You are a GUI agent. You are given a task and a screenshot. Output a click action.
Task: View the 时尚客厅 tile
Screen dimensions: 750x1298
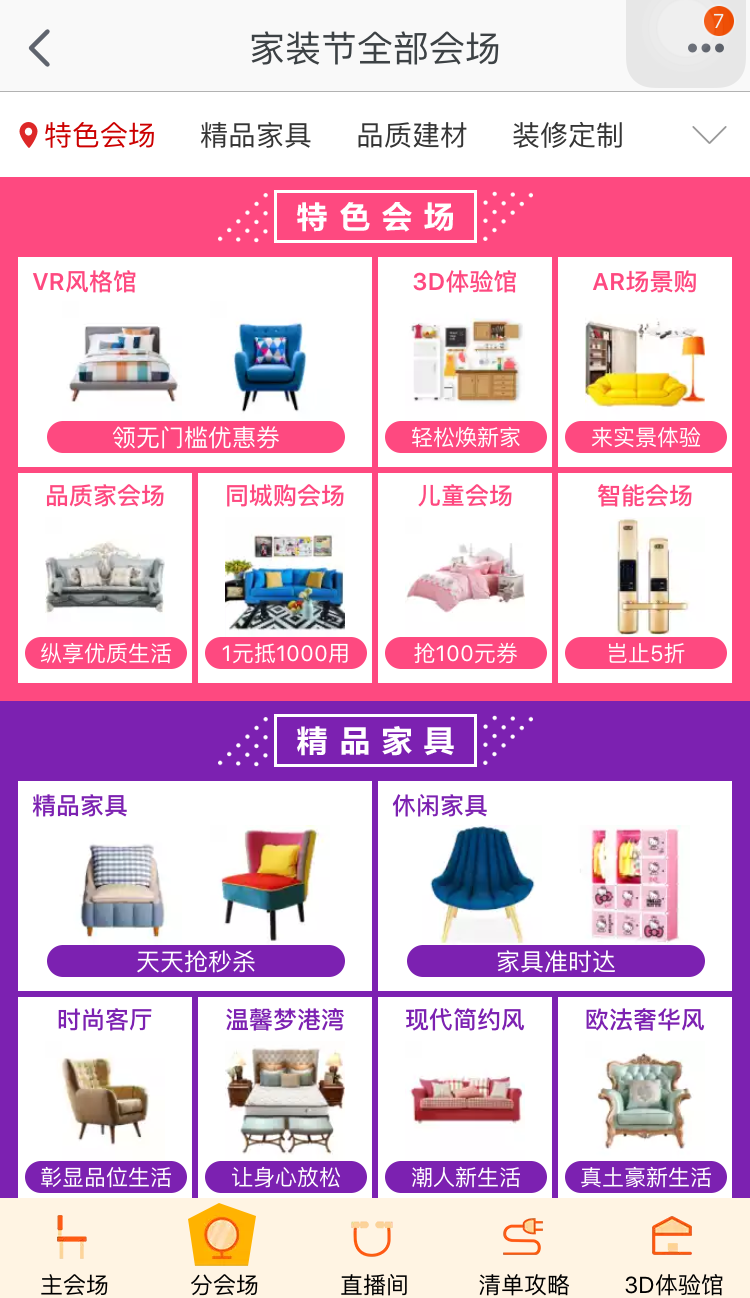105,1097
